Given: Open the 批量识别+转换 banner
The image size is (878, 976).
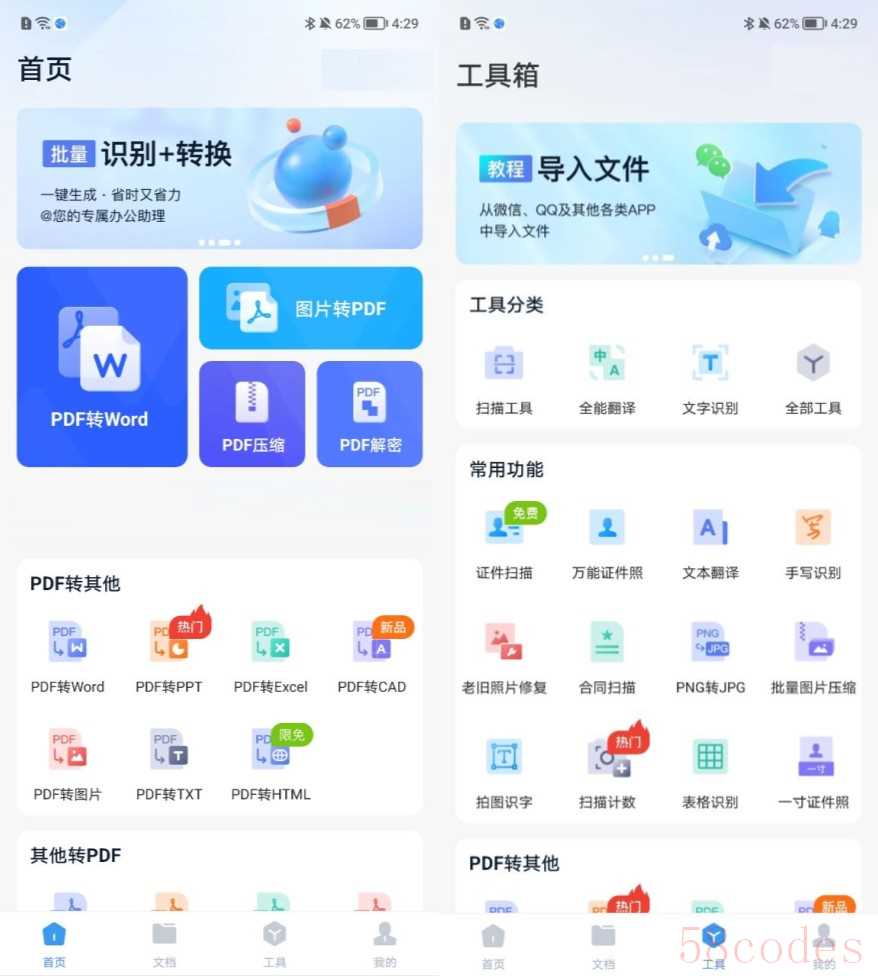Looking at the screenshot, I should [x=219, y=178].
